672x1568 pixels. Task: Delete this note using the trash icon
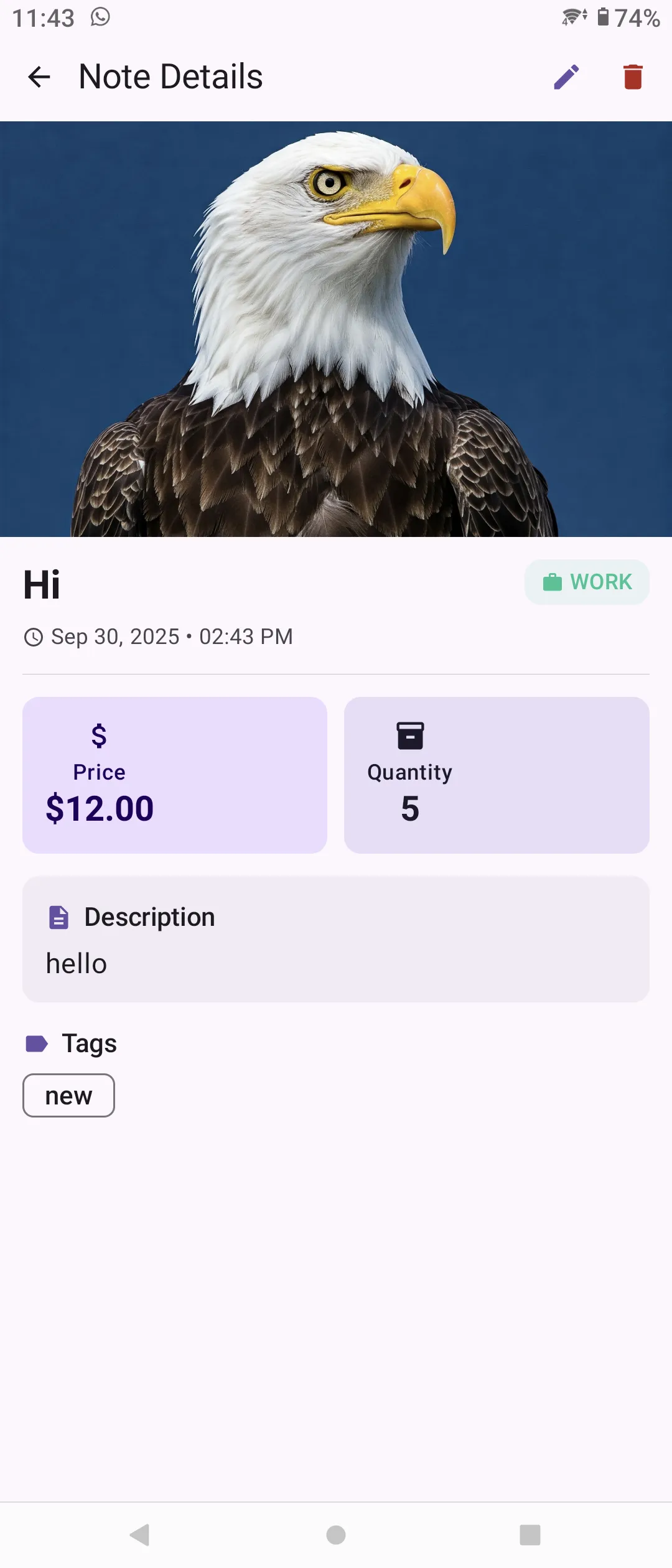click(633, 77)
